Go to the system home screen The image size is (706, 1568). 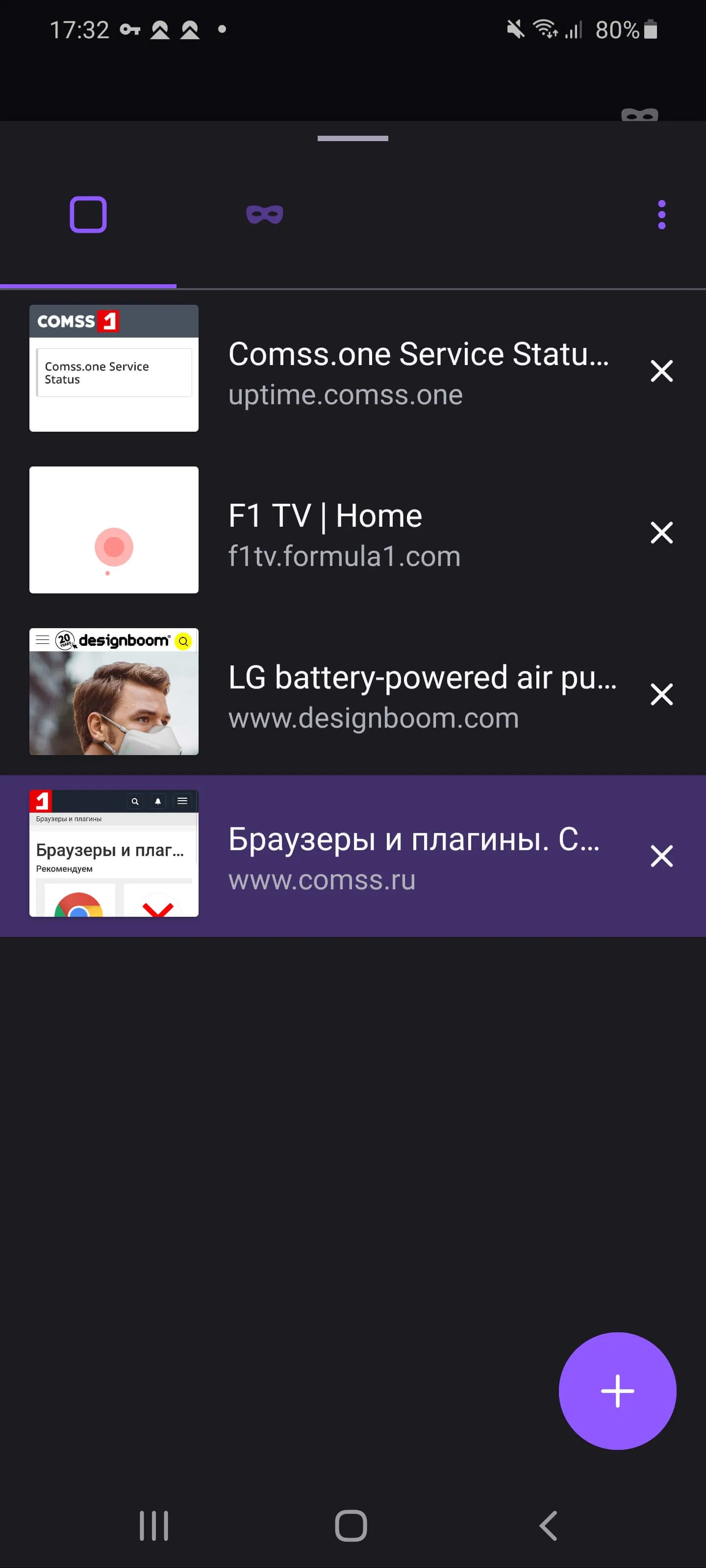352,1525
